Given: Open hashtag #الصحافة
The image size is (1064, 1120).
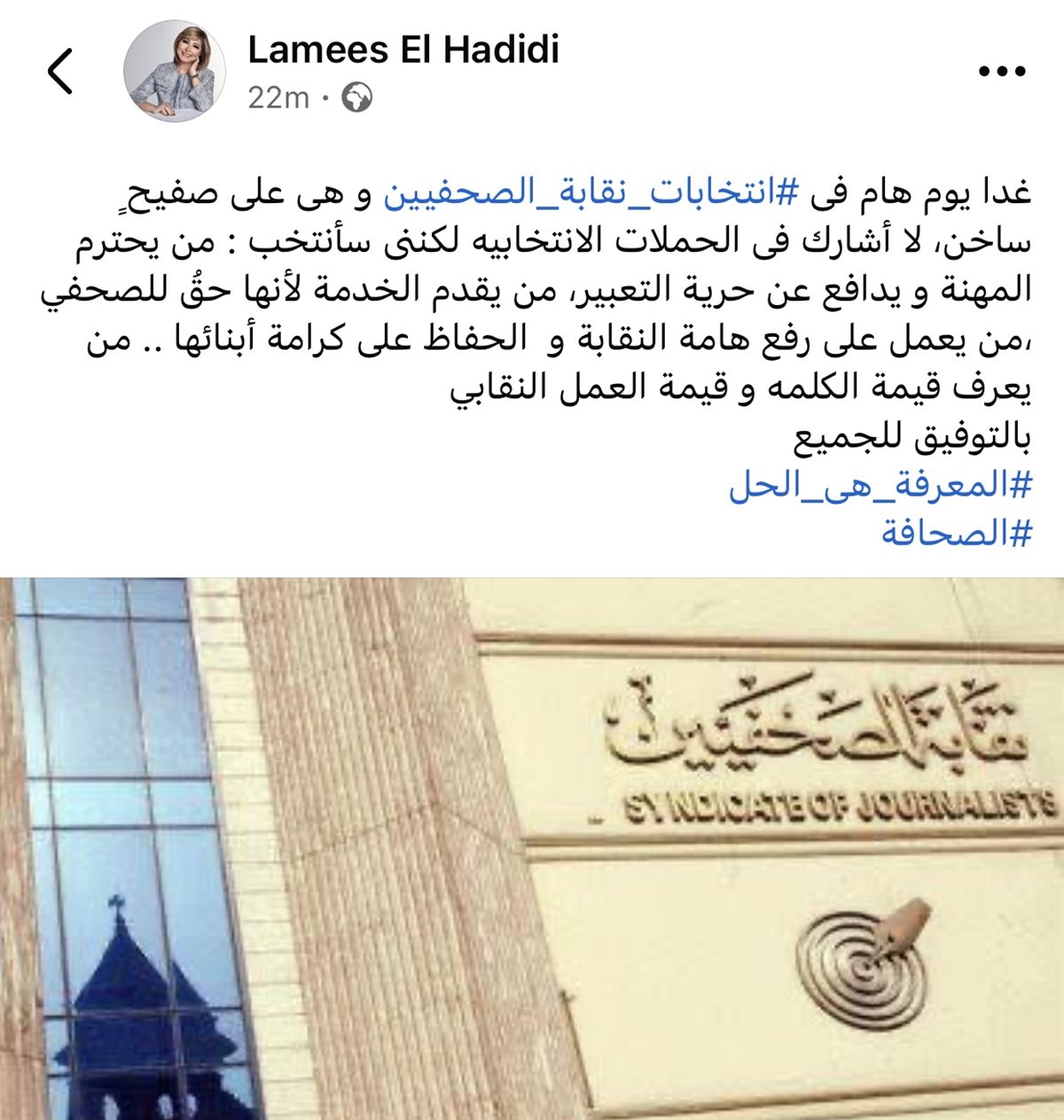Looking at the screenshot, I should coord(957,532).
